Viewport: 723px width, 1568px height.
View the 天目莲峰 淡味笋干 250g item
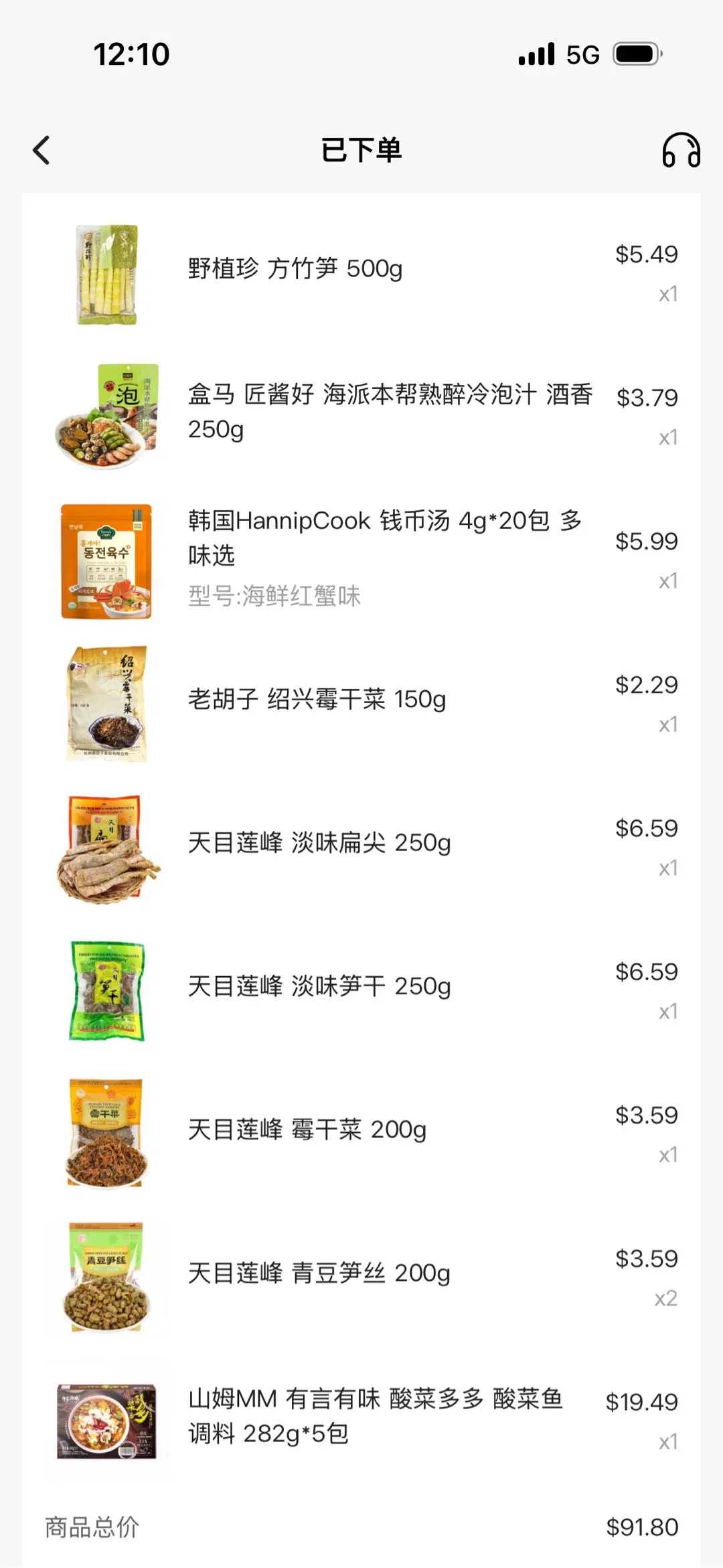pyautogui.click(x=319, y=987)
